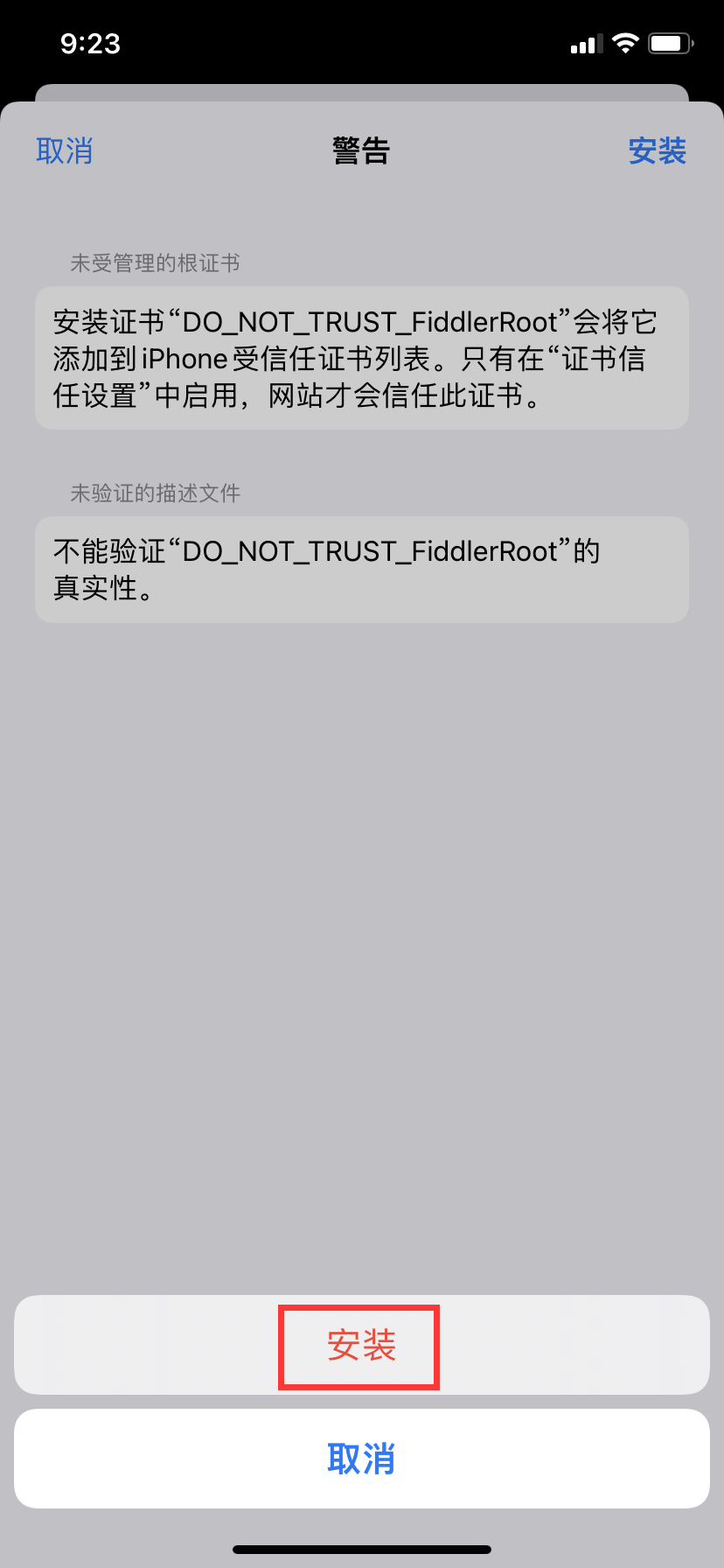The height and width of the screenshot is (1568, 724).
Task: Tap the blue 取消 button in the action sheet
Action: pyautogui.click(x=361, y=1459)
